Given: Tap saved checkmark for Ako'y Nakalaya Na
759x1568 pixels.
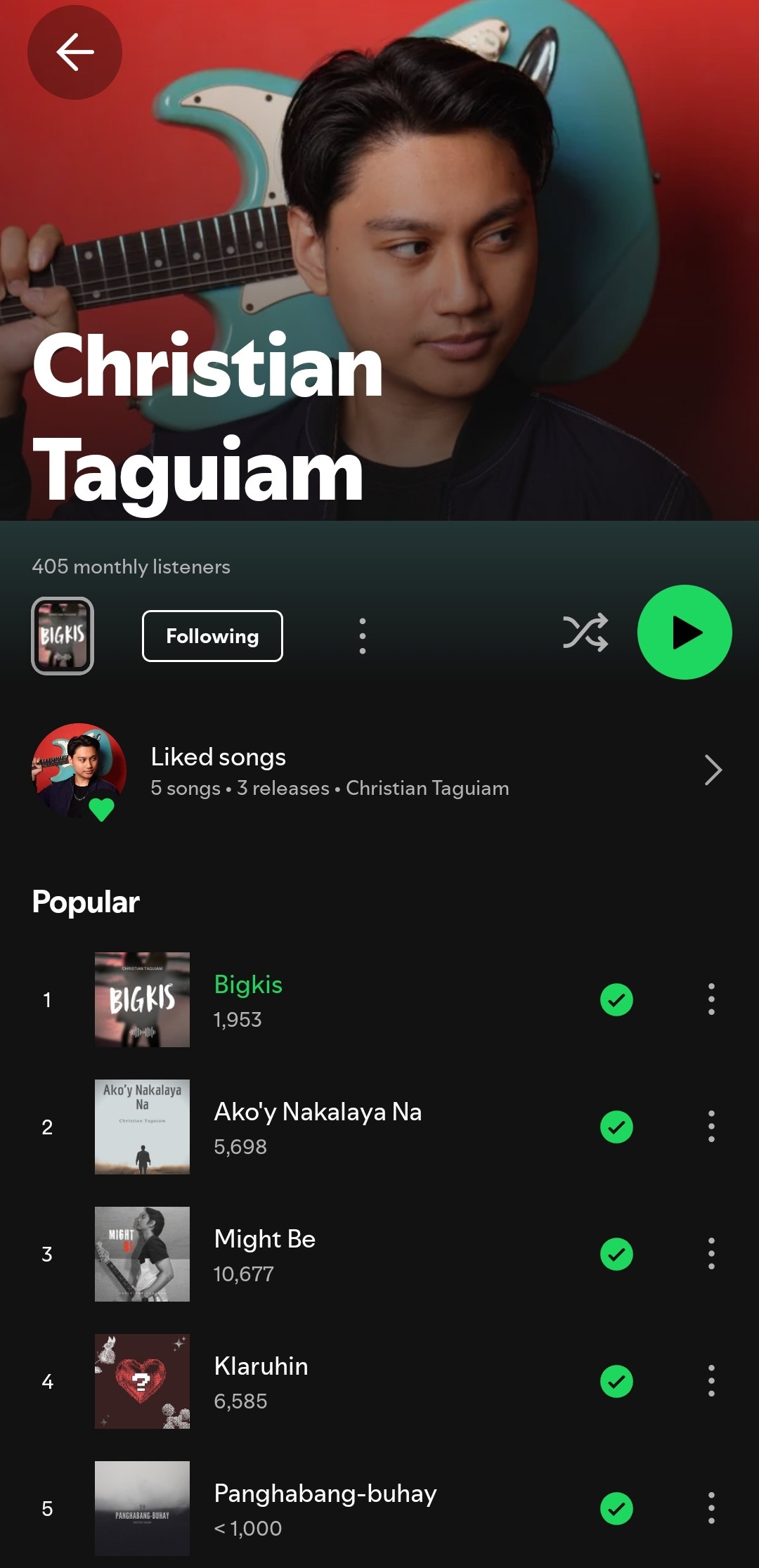Looking at the screenshot, I should (x=616, y=1127).
